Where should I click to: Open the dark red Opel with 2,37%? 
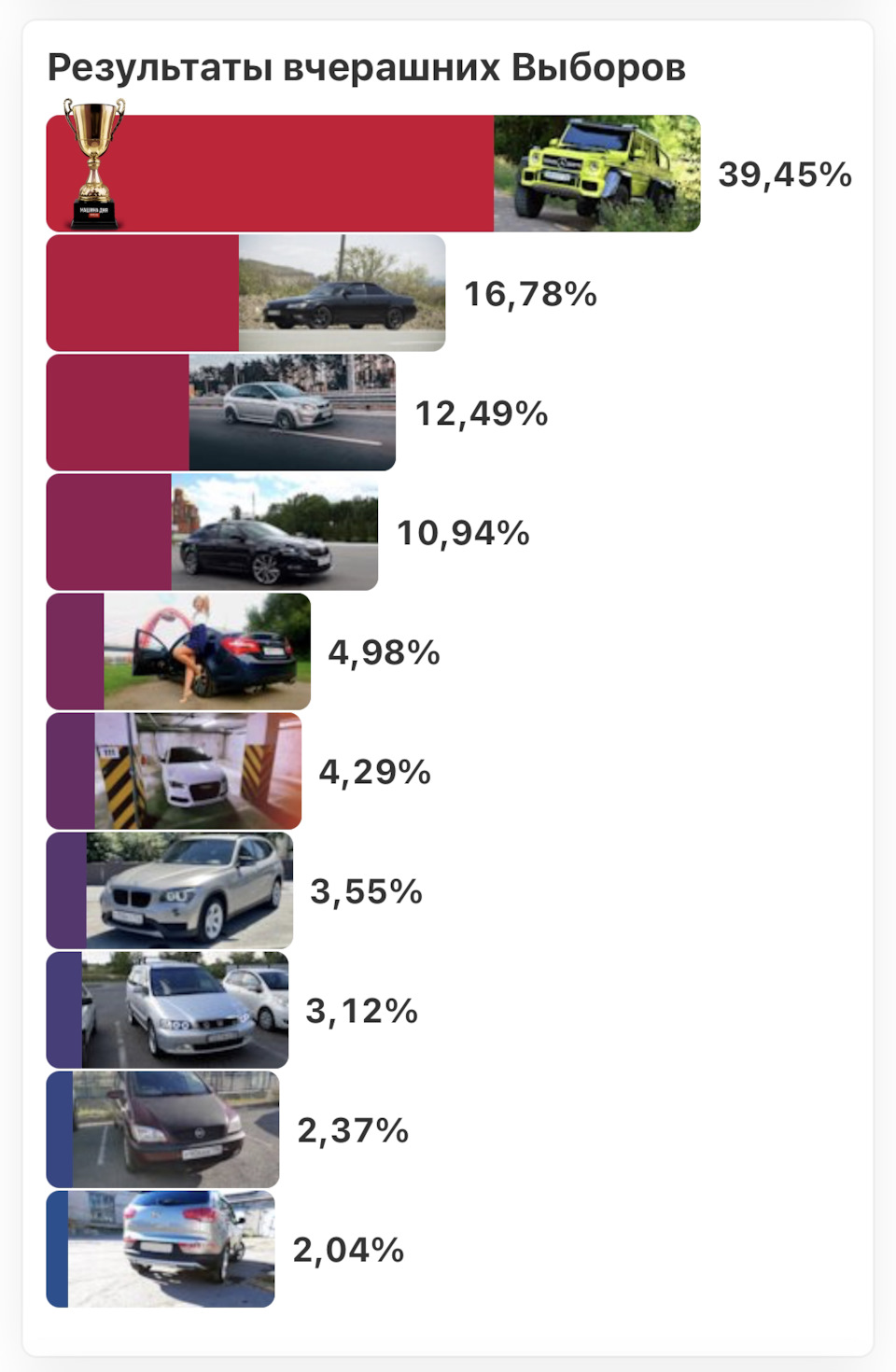click(x=175, y=1129)
